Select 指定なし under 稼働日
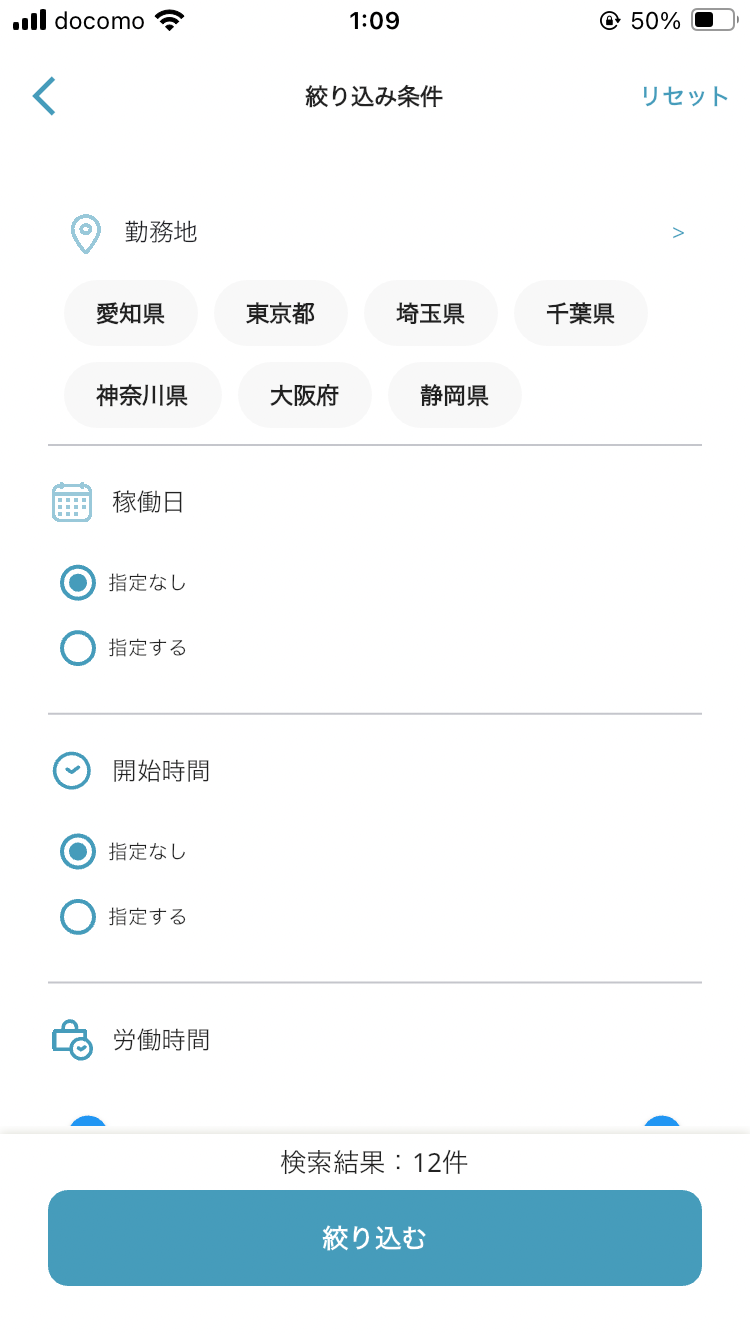Image resolution: width=750 pixels, height=1334 pixels. click(78, 583)
